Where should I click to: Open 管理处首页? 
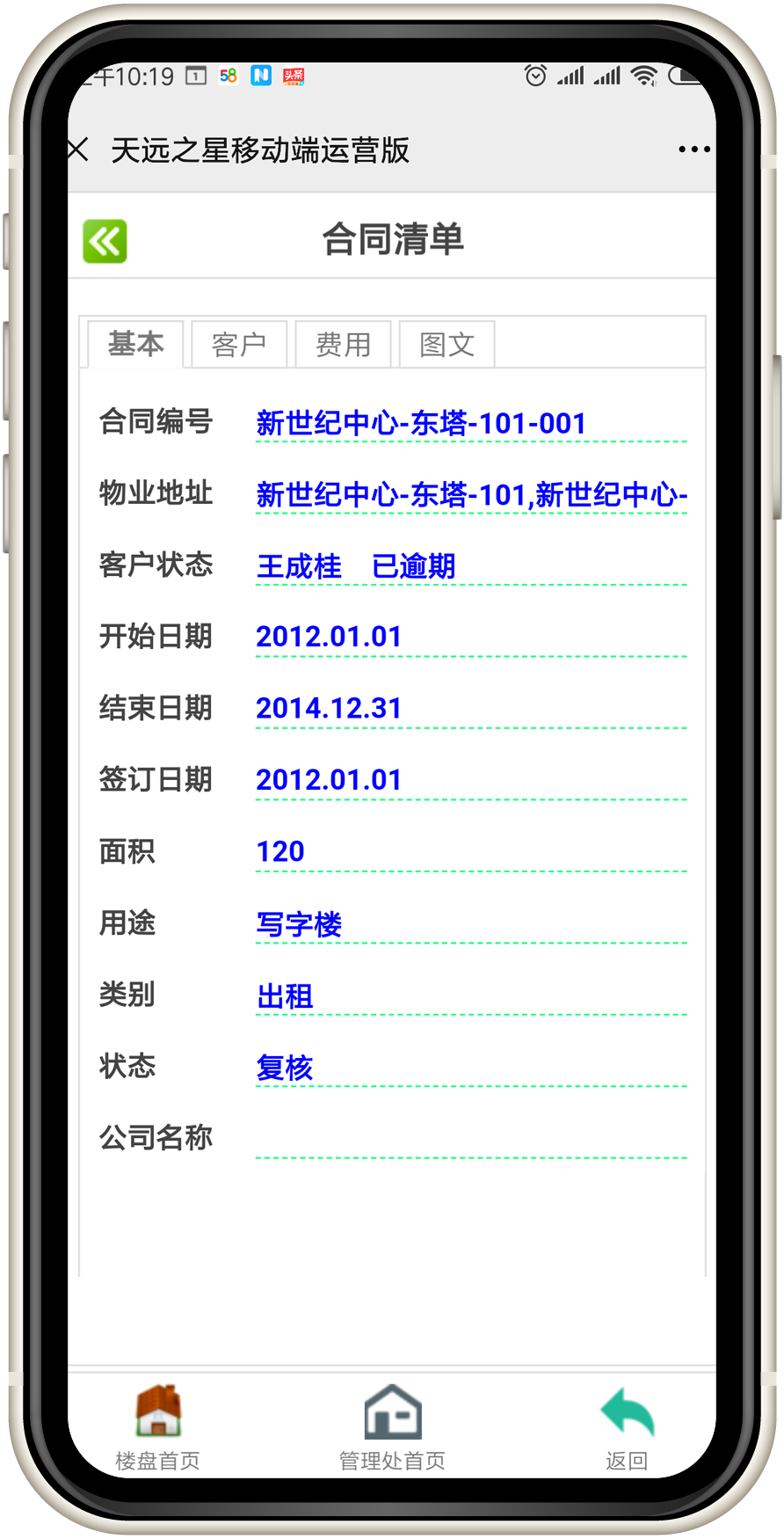tap(392, 1428)
